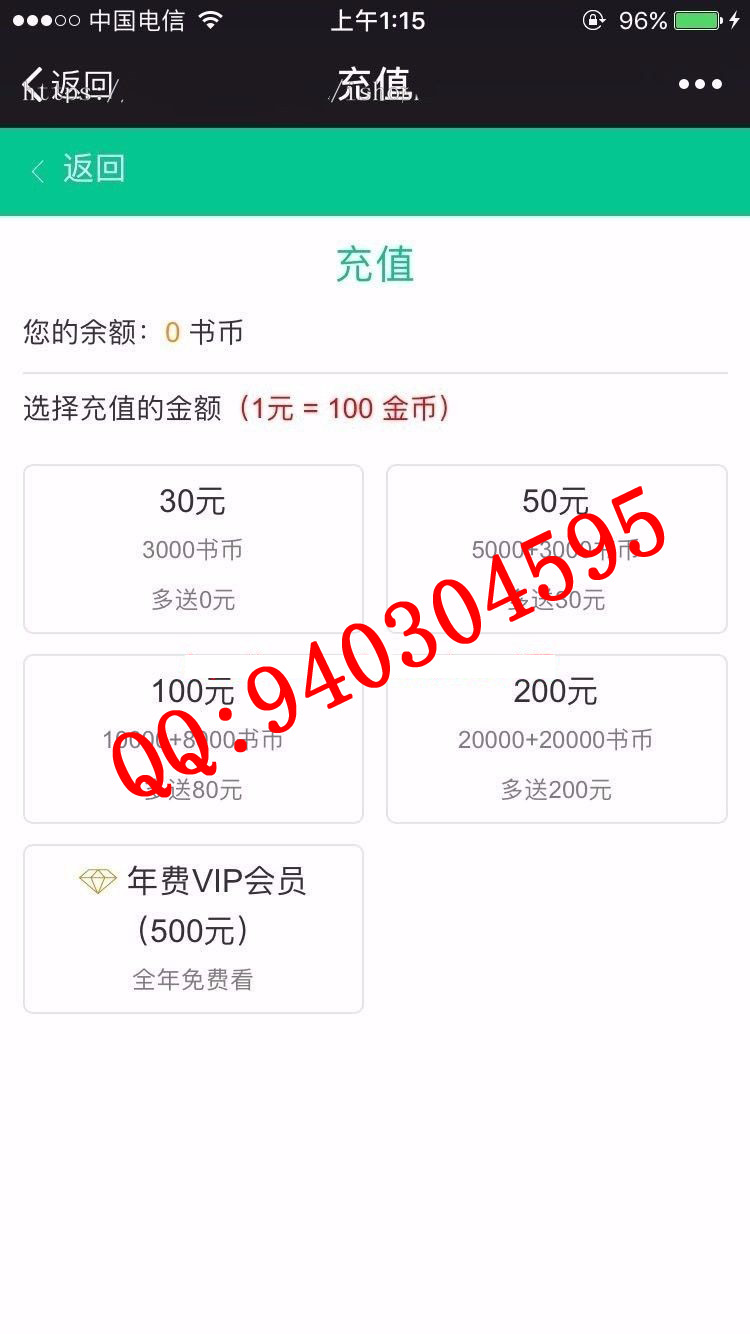
Task: Select the 30元 recharge option
Action: point(193,549)
